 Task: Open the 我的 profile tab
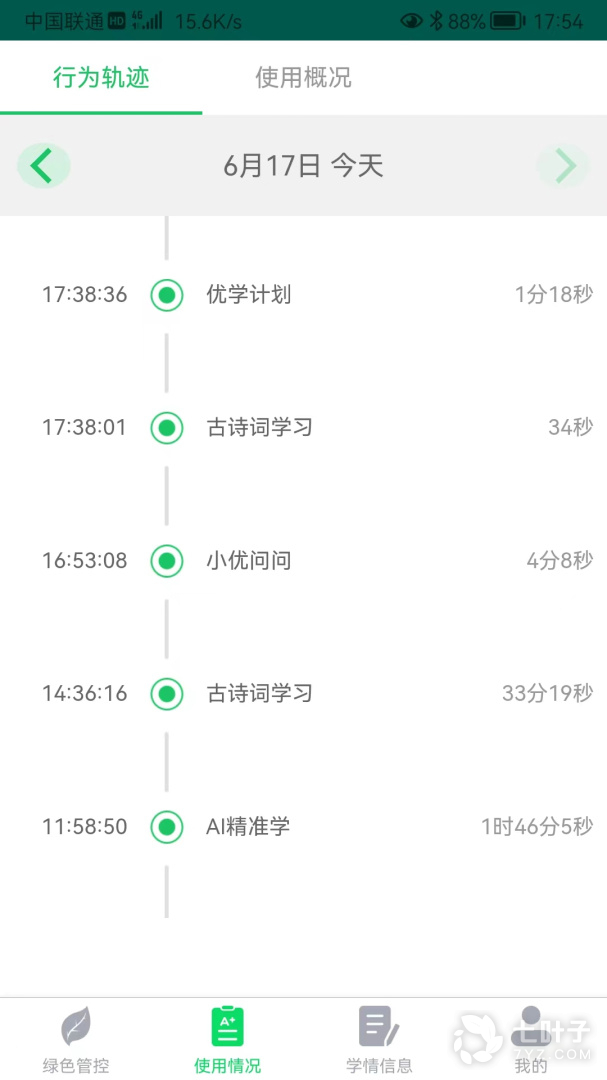(x=531, y=1040)
